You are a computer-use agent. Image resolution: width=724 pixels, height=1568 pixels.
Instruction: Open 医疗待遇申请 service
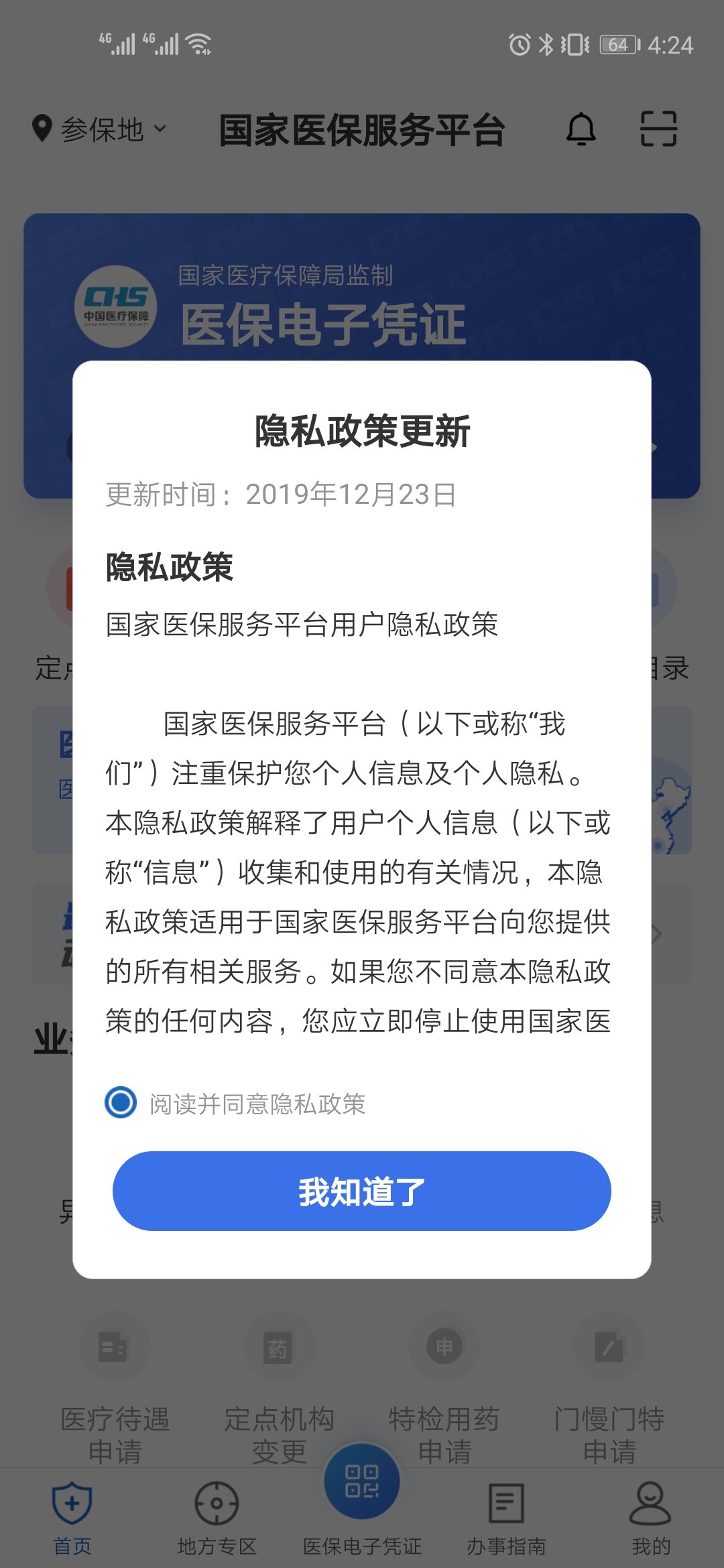(114, 1387)
